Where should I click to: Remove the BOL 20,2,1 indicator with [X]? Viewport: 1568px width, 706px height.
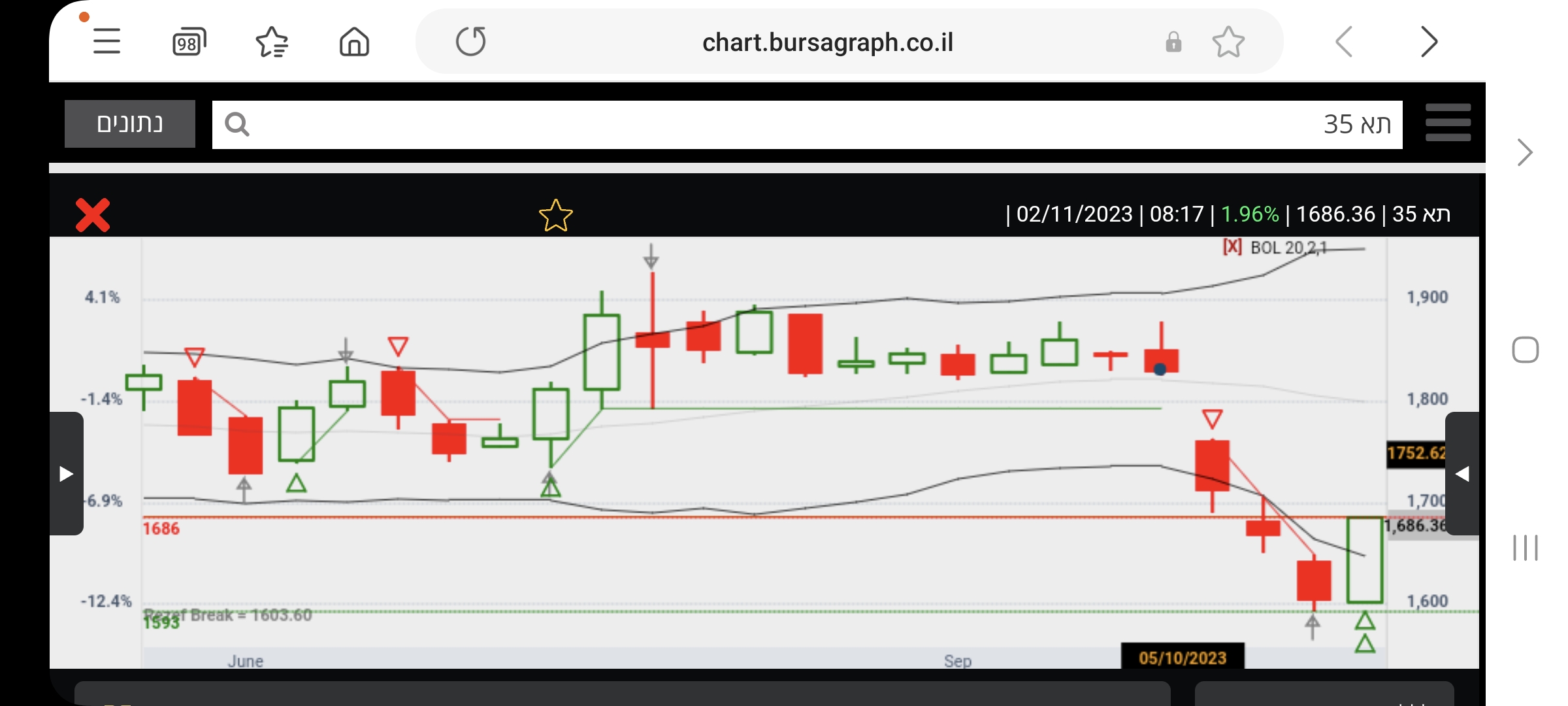click(1232, 247)
